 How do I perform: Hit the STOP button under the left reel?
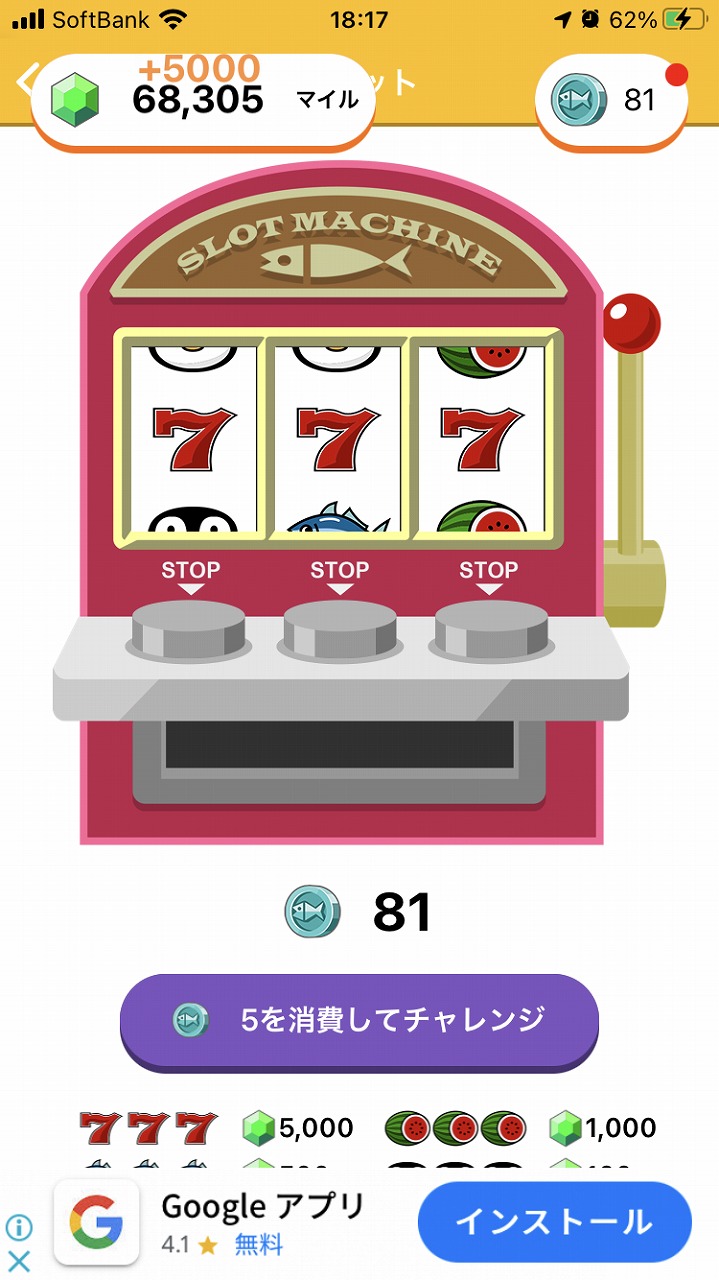pyautogui.click(x=189, y=629)
